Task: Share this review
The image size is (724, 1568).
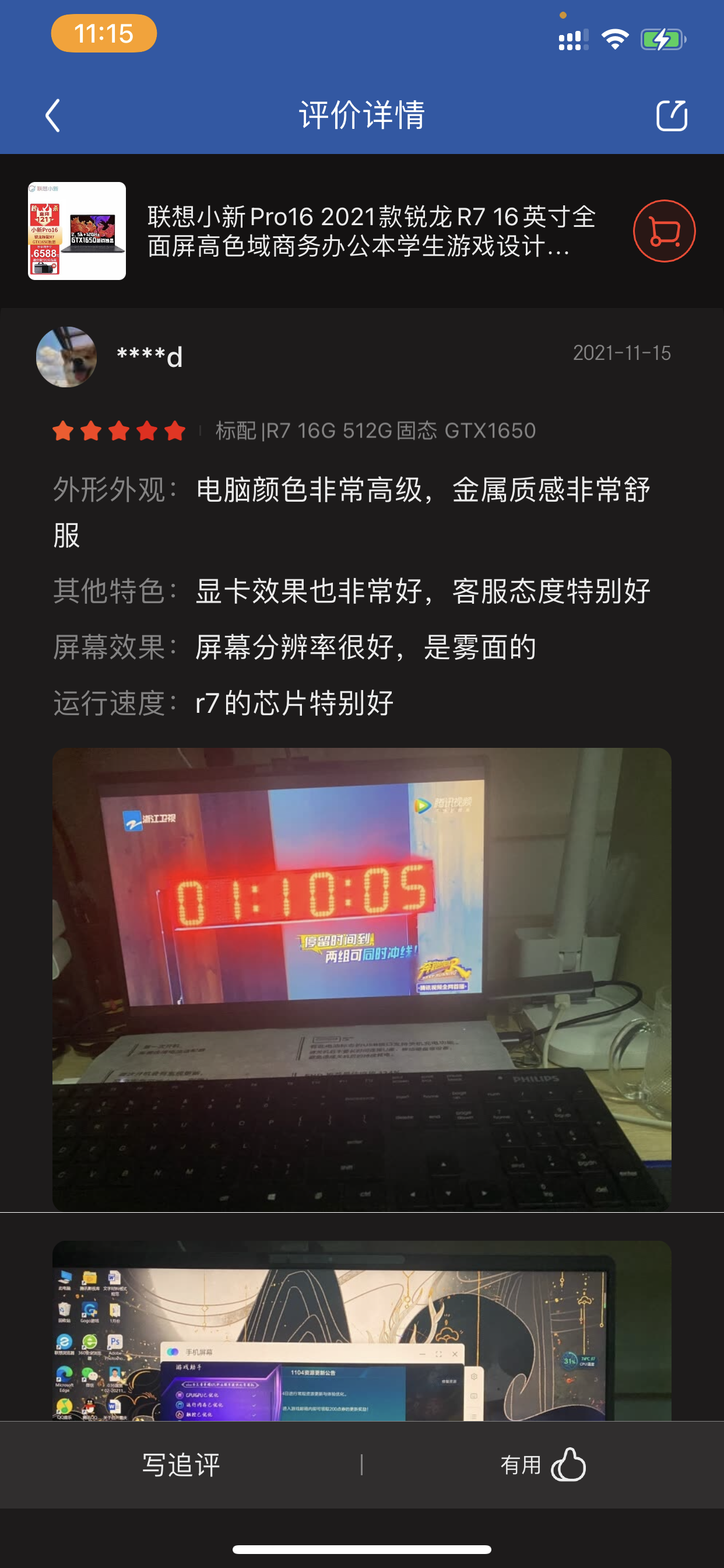Action: (x=671, y=116)
